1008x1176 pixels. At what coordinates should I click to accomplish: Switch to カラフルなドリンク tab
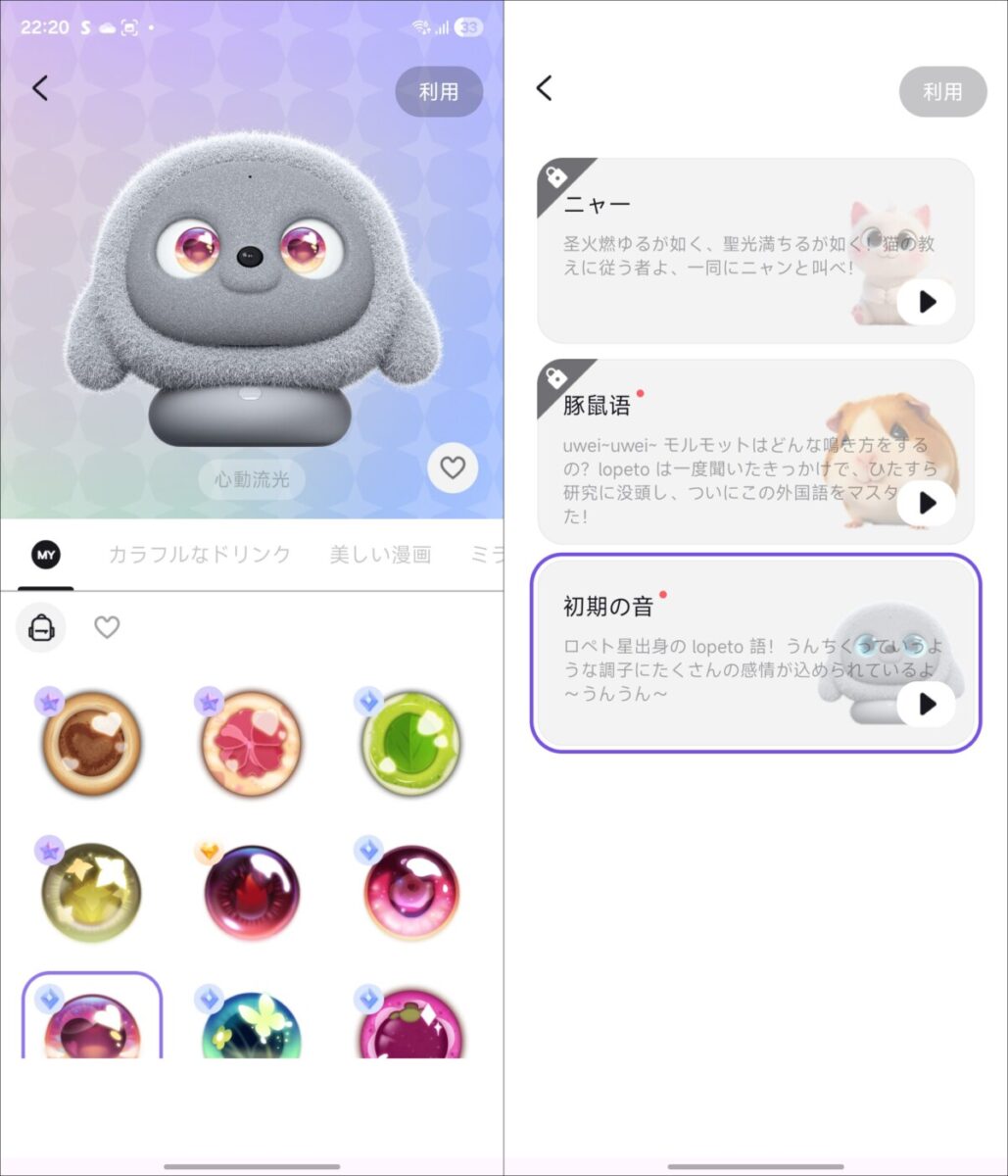tap(199, 555)
